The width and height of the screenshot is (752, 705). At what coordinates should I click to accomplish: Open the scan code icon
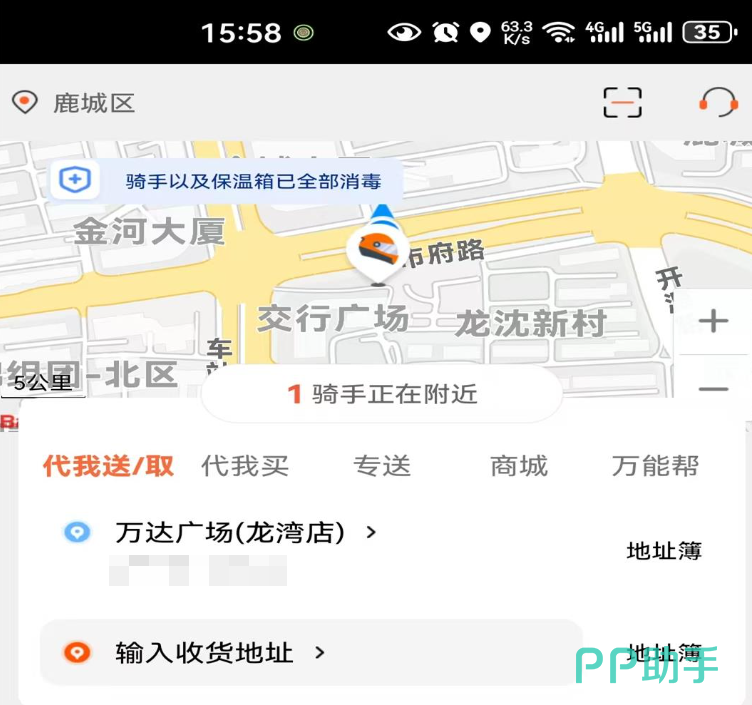622,102
